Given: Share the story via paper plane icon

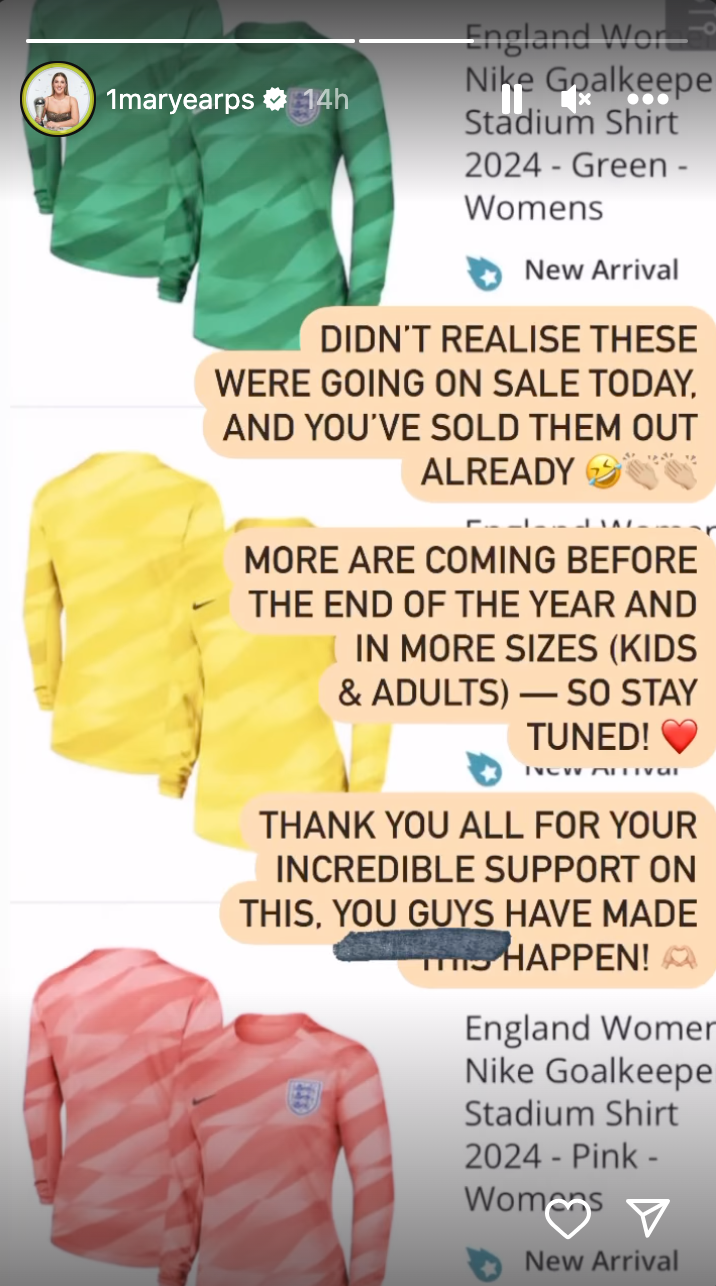Looking at the screenshot, I should [x=647, y=1217].
